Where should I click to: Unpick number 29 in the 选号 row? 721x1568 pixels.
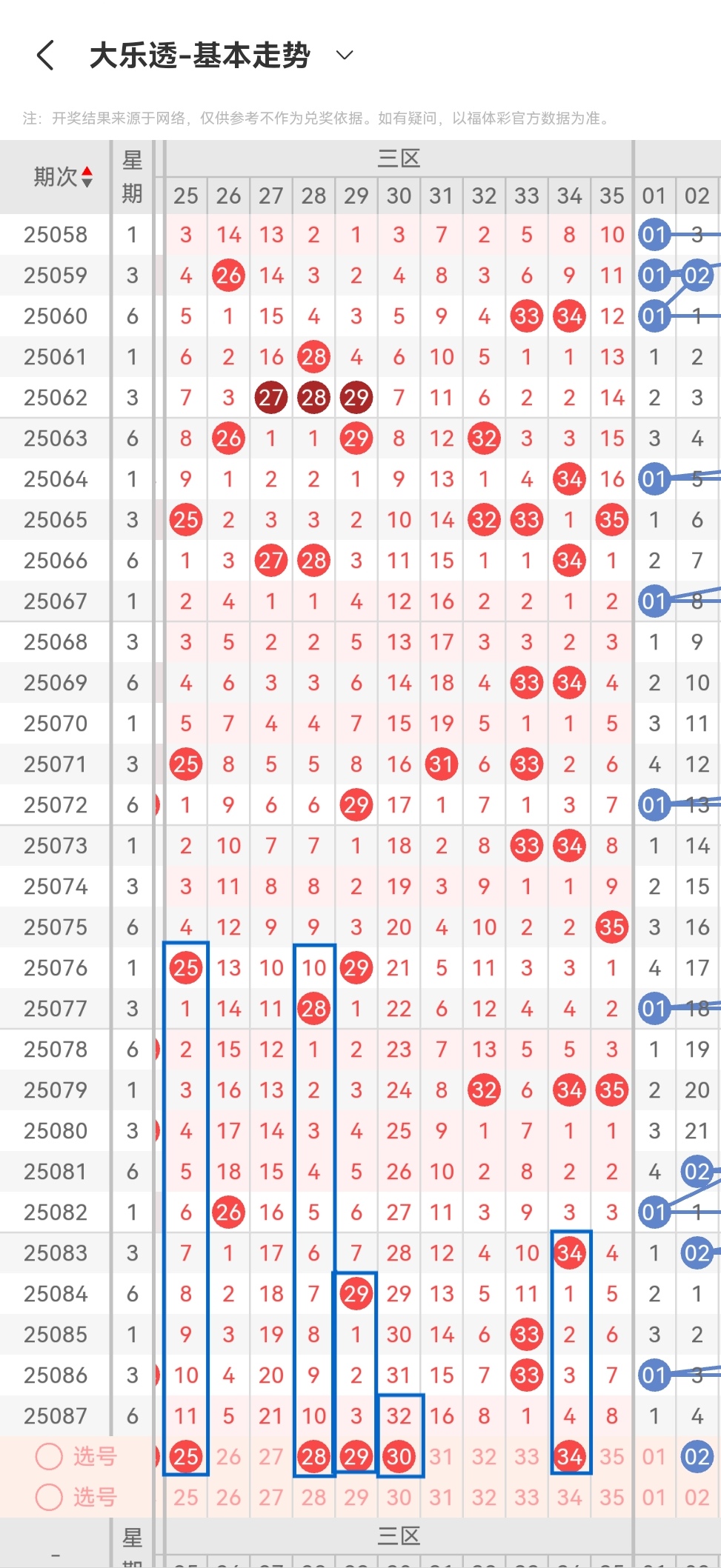click(356, 1457)
